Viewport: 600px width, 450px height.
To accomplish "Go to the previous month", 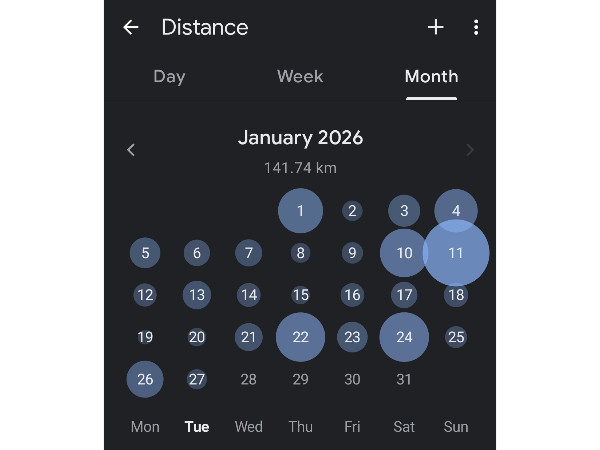I will [131, 150].
